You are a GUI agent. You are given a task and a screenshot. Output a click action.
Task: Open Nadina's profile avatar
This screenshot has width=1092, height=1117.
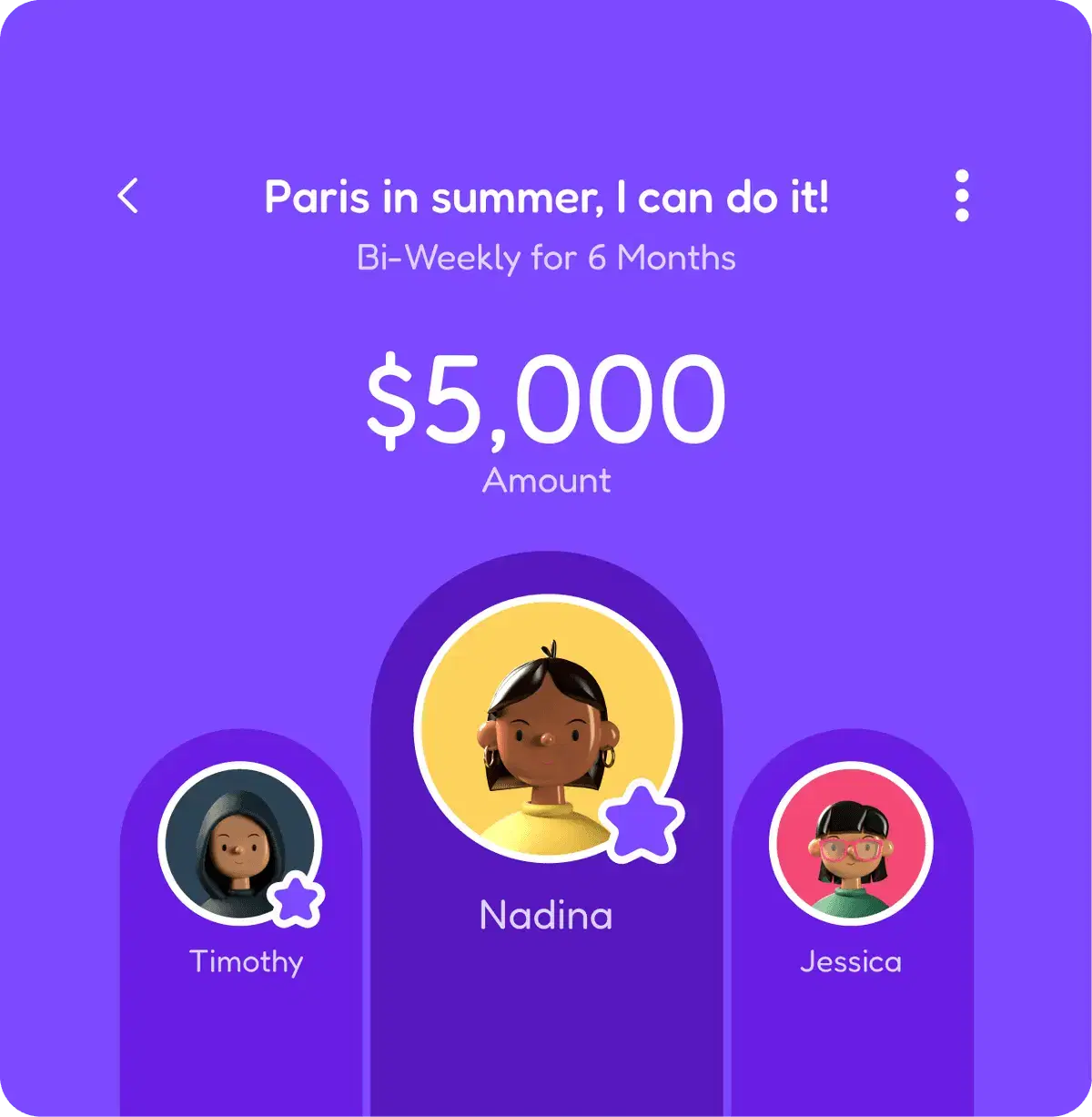pos(547,727)
